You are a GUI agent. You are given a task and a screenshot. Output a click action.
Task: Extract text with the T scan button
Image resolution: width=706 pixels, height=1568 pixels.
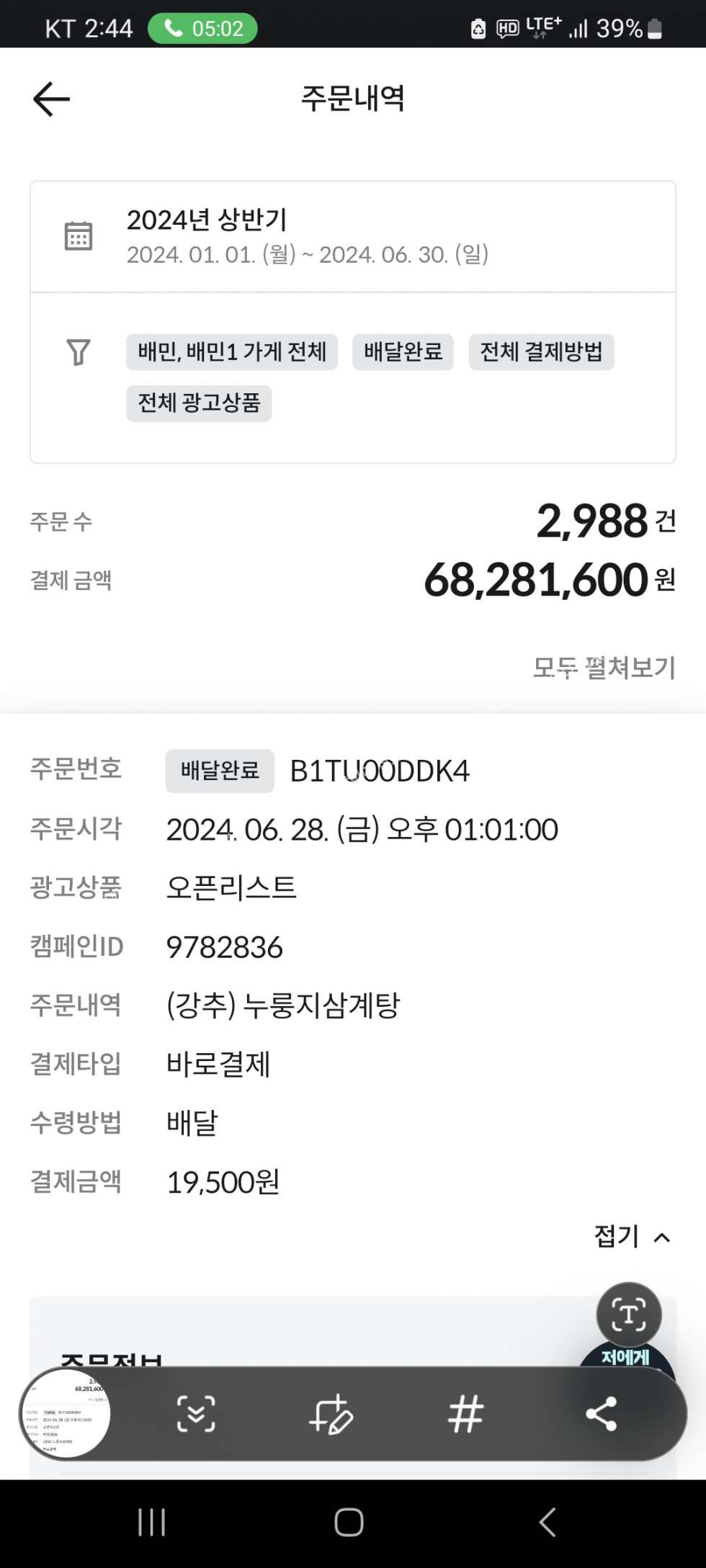tap(628, 1315)
